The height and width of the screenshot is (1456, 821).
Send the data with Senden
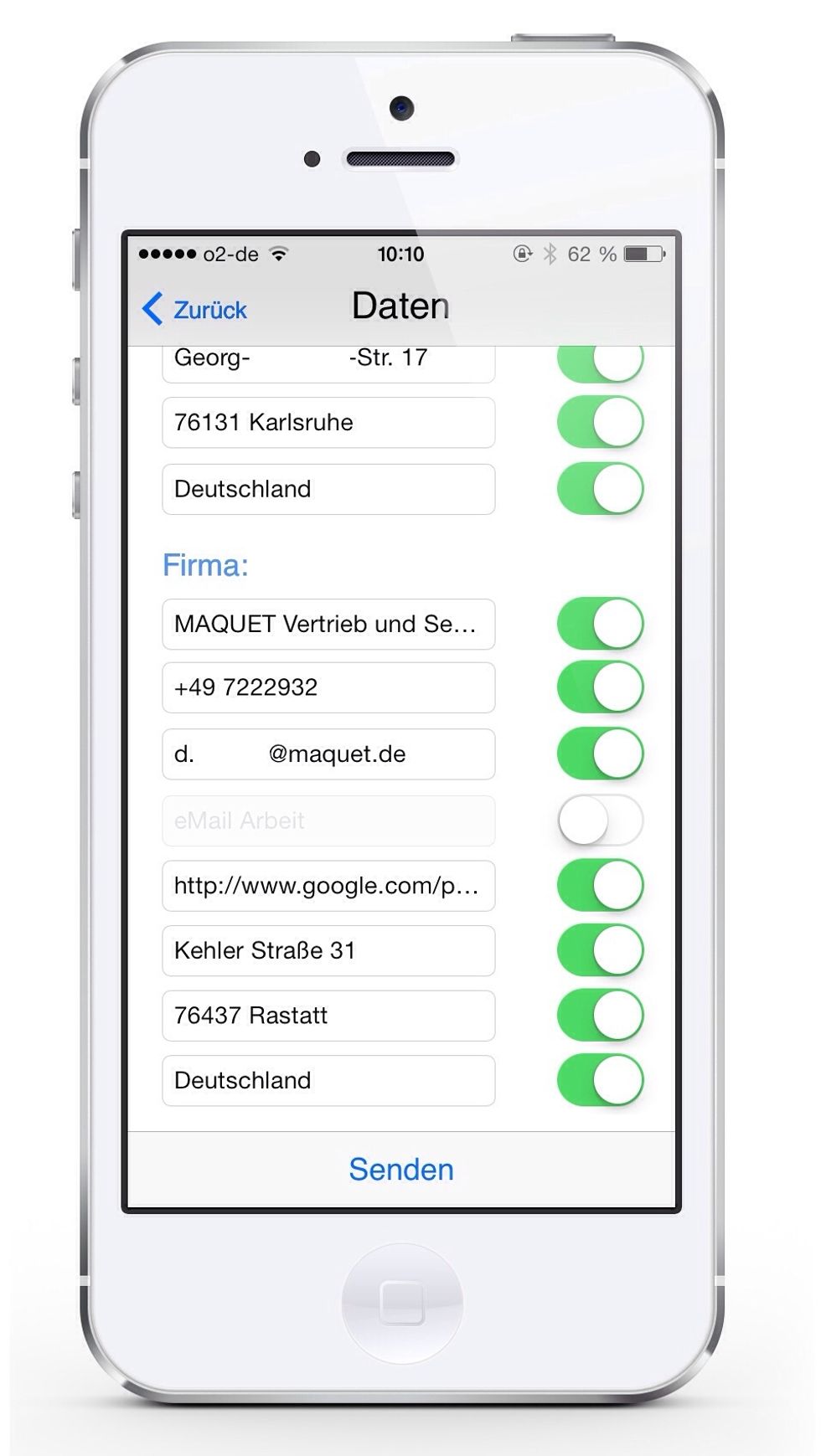click(x=400, y=1169)
